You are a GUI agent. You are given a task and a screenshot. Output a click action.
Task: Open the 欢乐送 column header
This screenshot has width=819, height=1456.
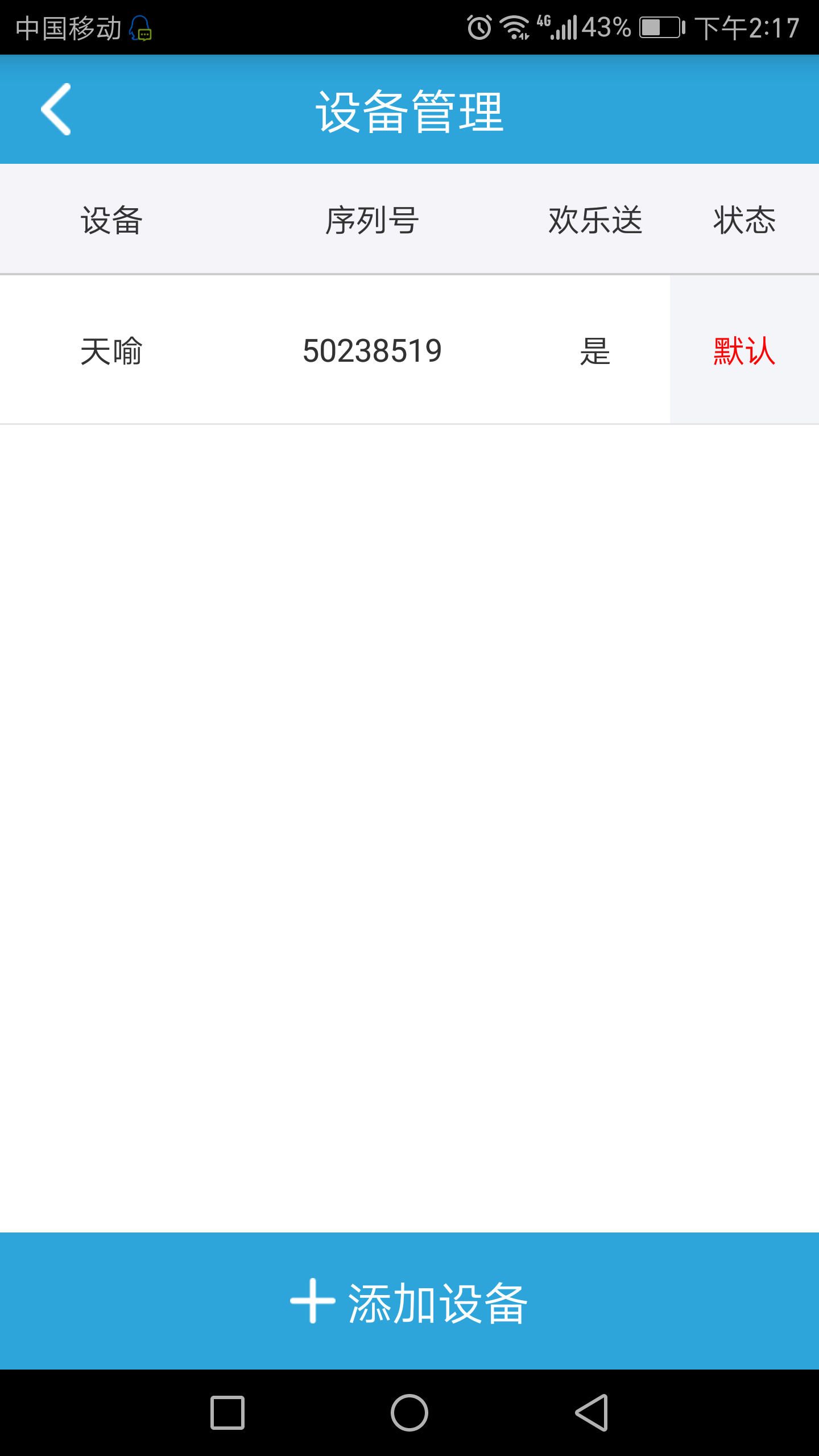tap(595, 221)
